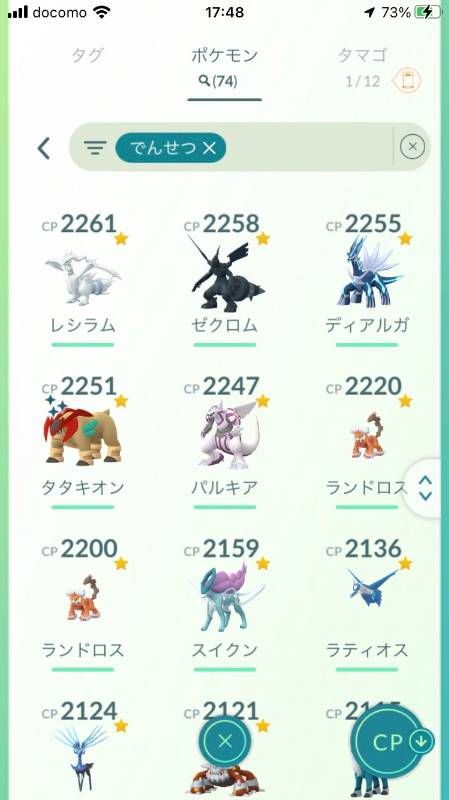Open ディアルガ CP 2255
The image size is (449, 800).
(x=367, y=279)
